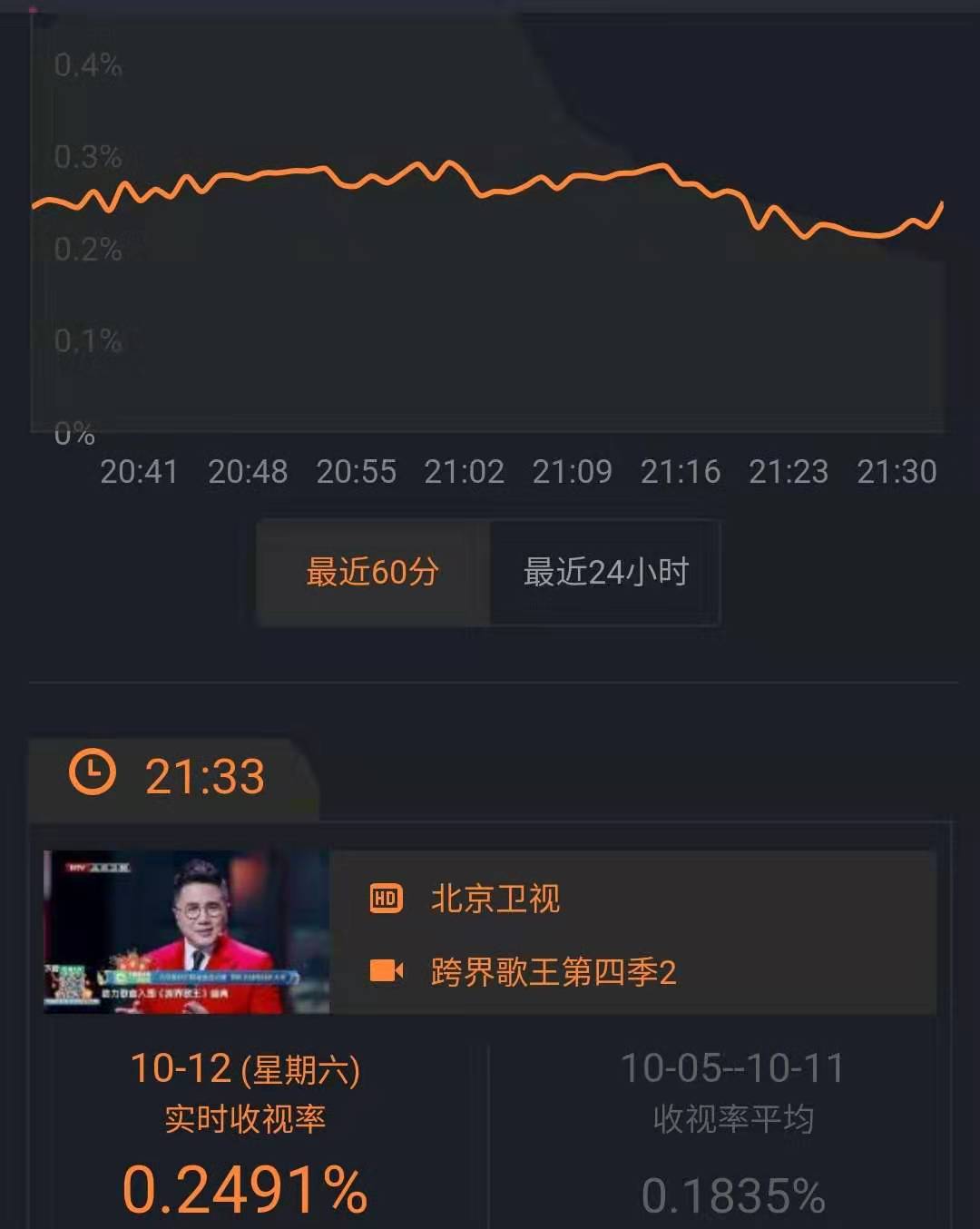Switch to the 最近24小时 view
The height and width of the screenshot is (1229, 980).
[x=605, y=572]
